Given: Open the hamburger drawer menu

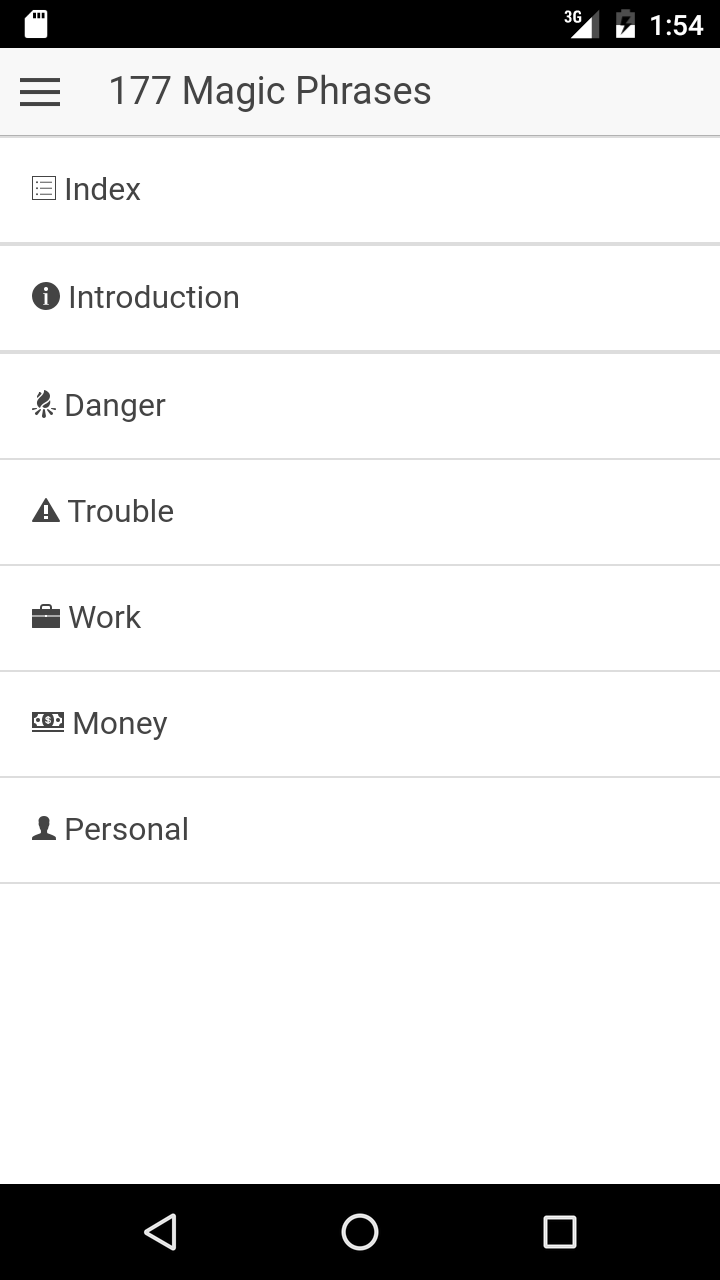Looking at the screenshot, I should [x=40, y=92].
